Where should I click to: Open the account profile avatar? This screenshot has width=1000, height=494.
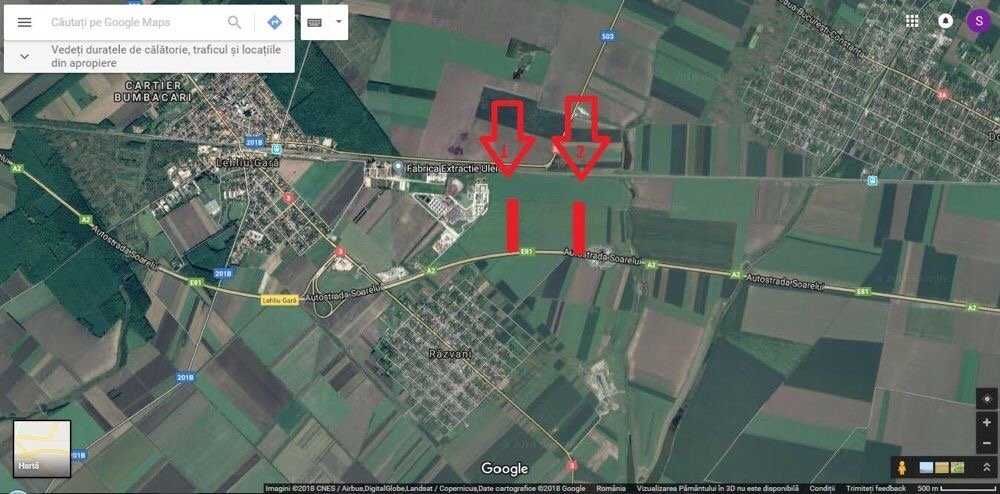tap(979, 20)
